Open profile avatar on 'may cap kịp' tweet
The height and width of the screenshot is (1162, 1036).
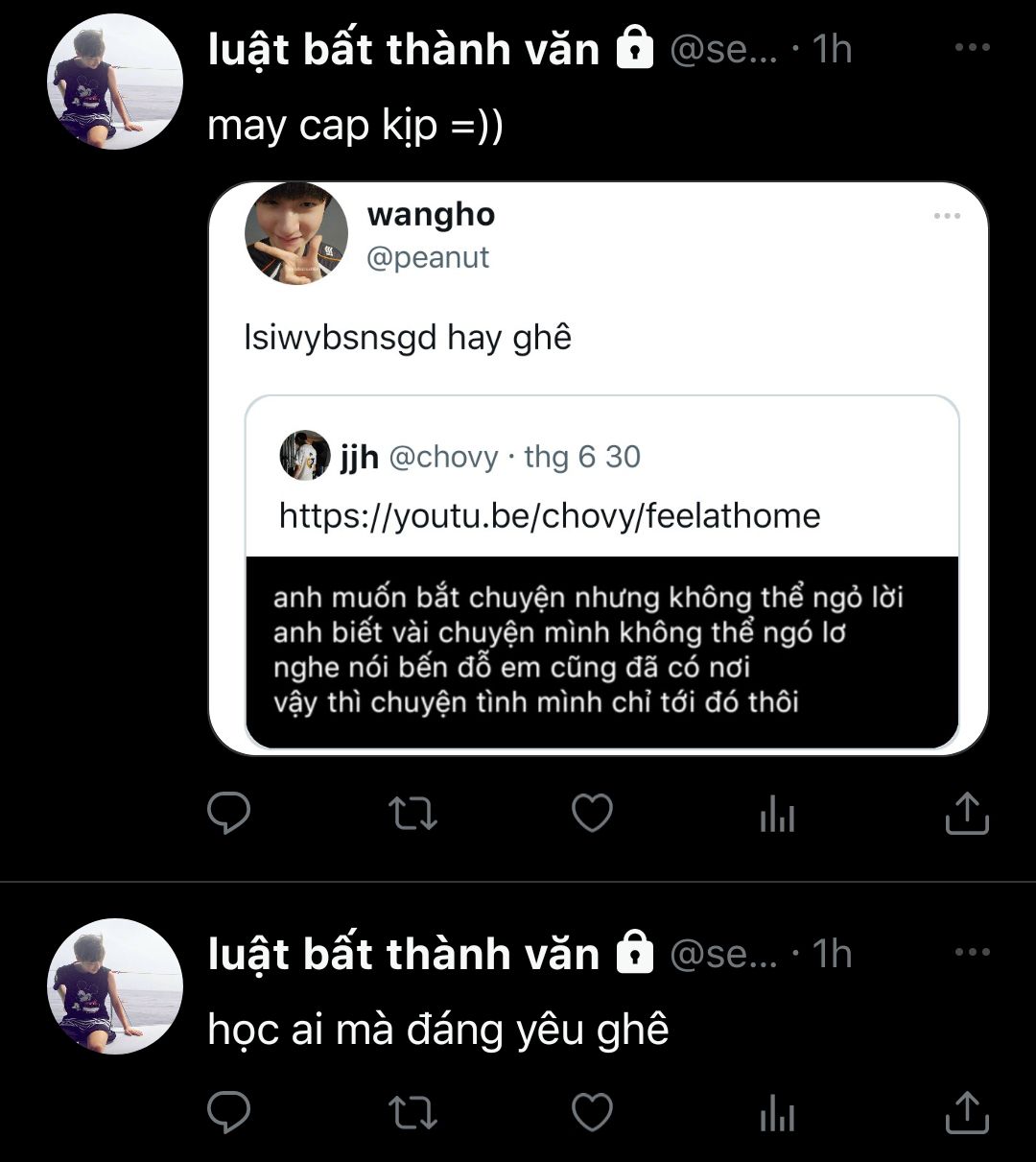pyautogui.click(x=115, y=83)
